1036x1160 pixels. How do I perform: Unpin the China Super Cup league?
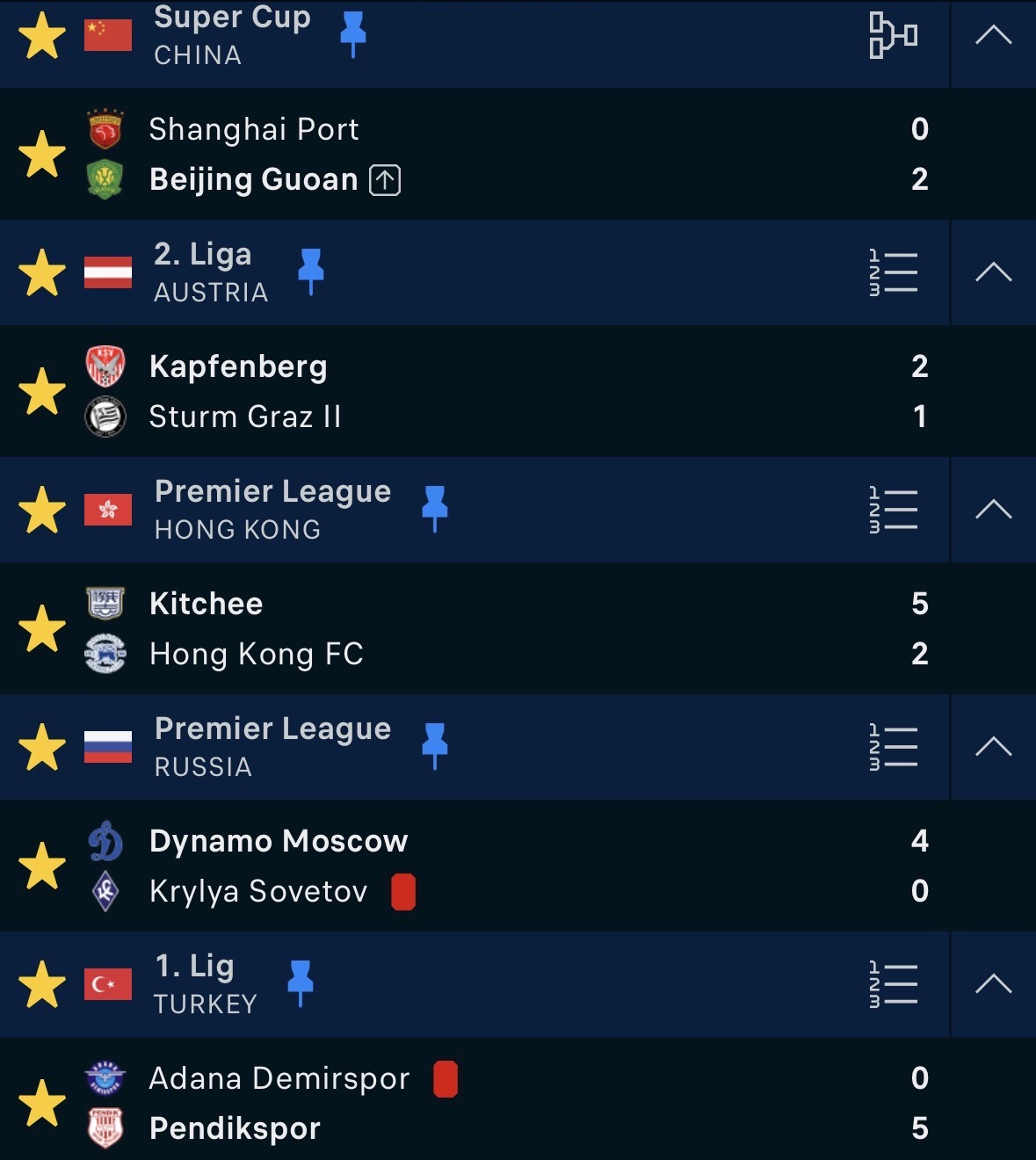pos(352,33)
